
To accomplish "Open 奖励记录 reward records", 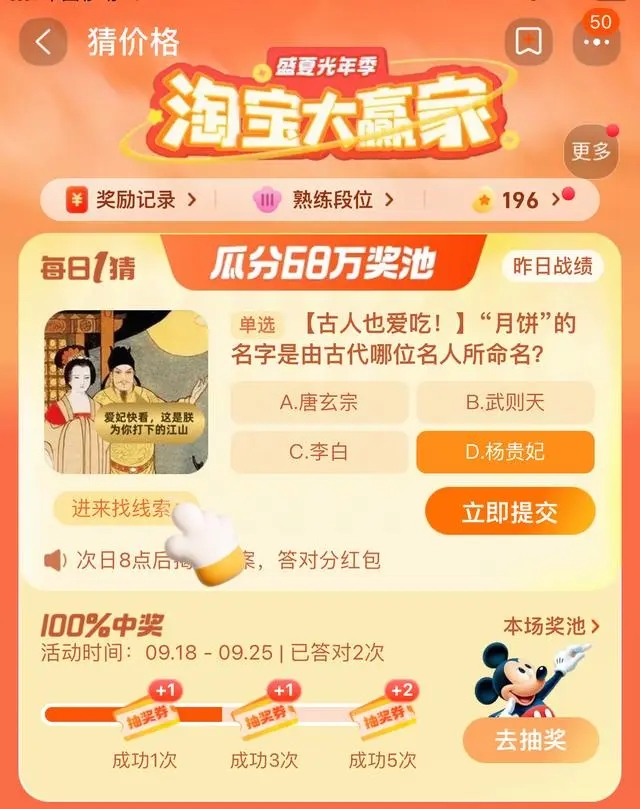I will pos(130,200).
